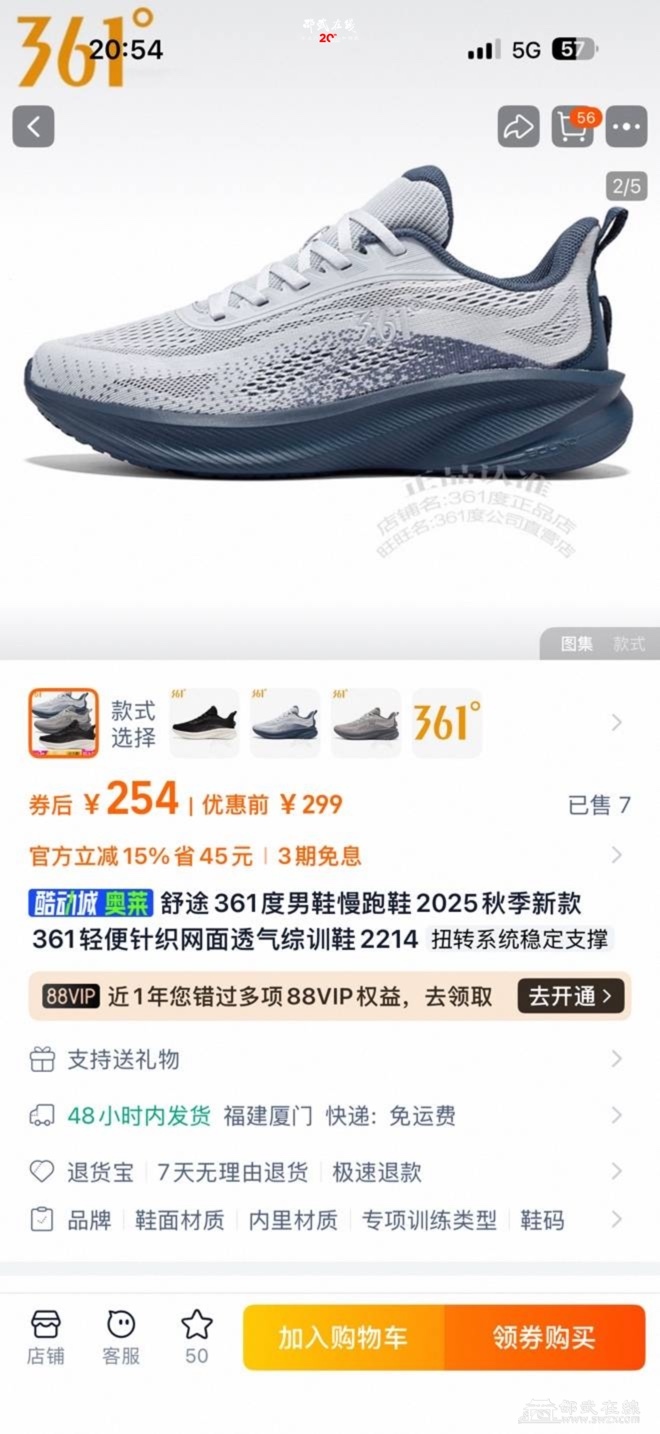660x1434 pixels.
Task: Open the 官方立减15% discount details
Action: pos(330,856)
